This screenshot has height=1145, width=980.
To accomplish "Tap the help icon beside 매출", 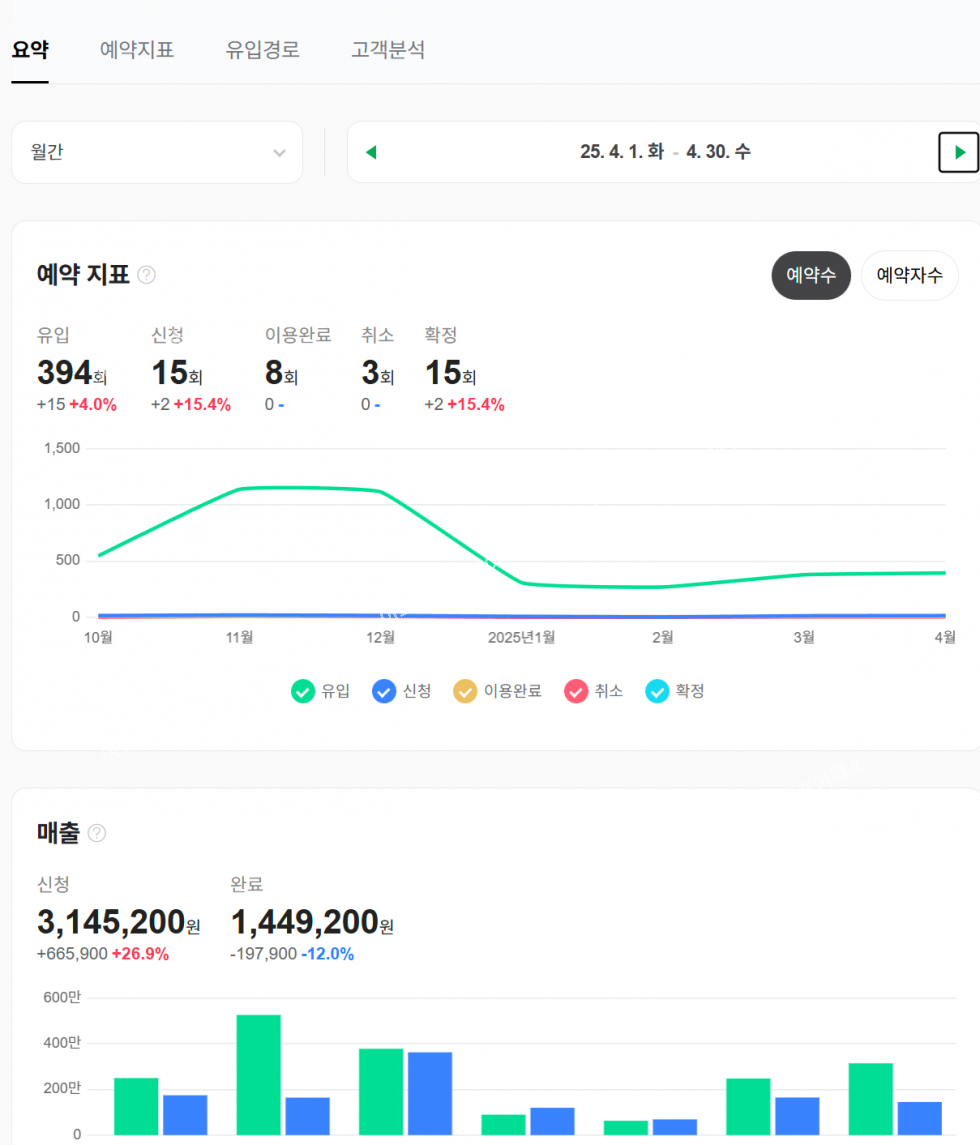I will coord(97,833).
